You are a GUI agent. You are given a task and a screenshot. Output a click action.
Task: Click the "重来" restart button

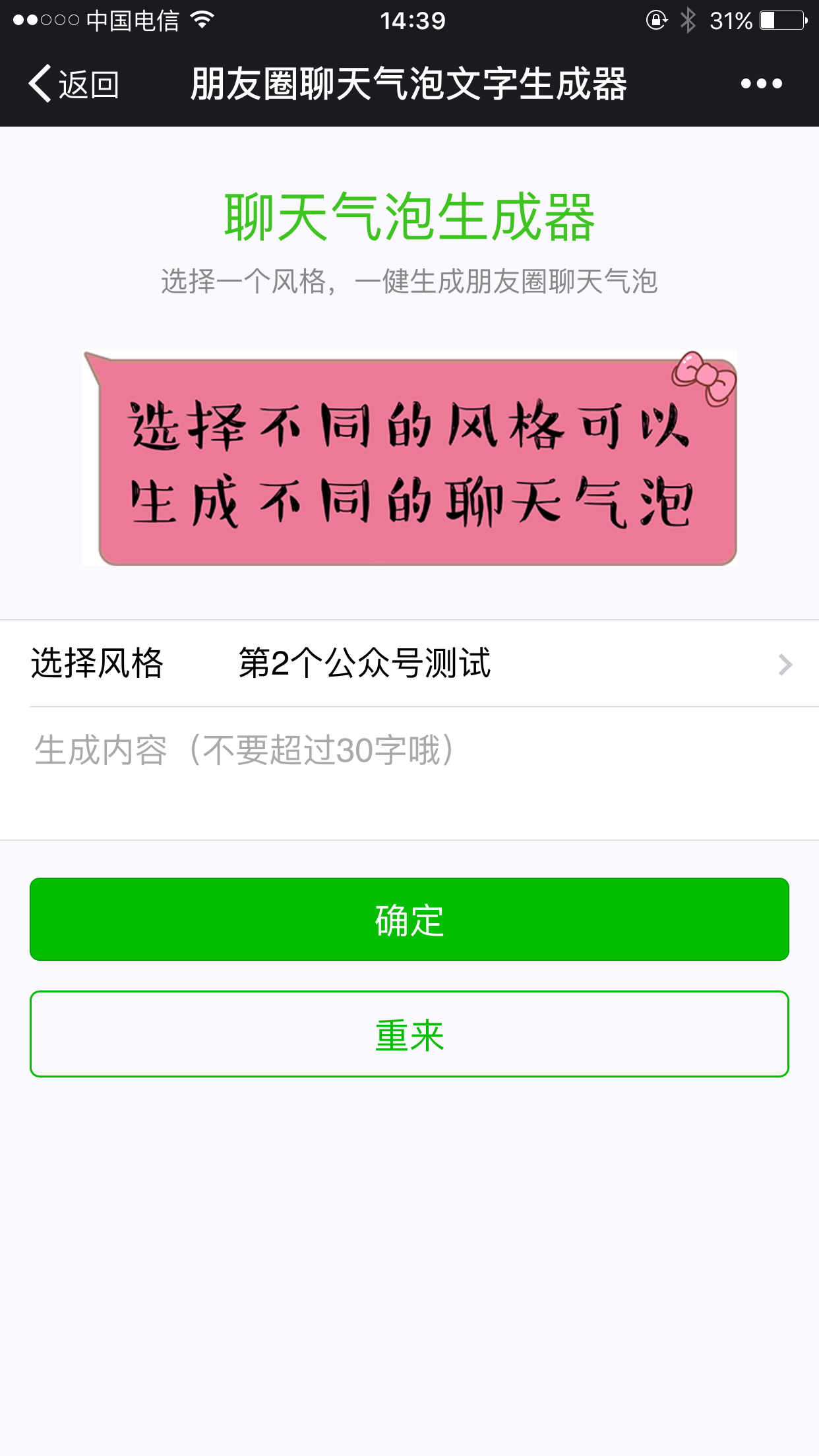(409, 1034)
